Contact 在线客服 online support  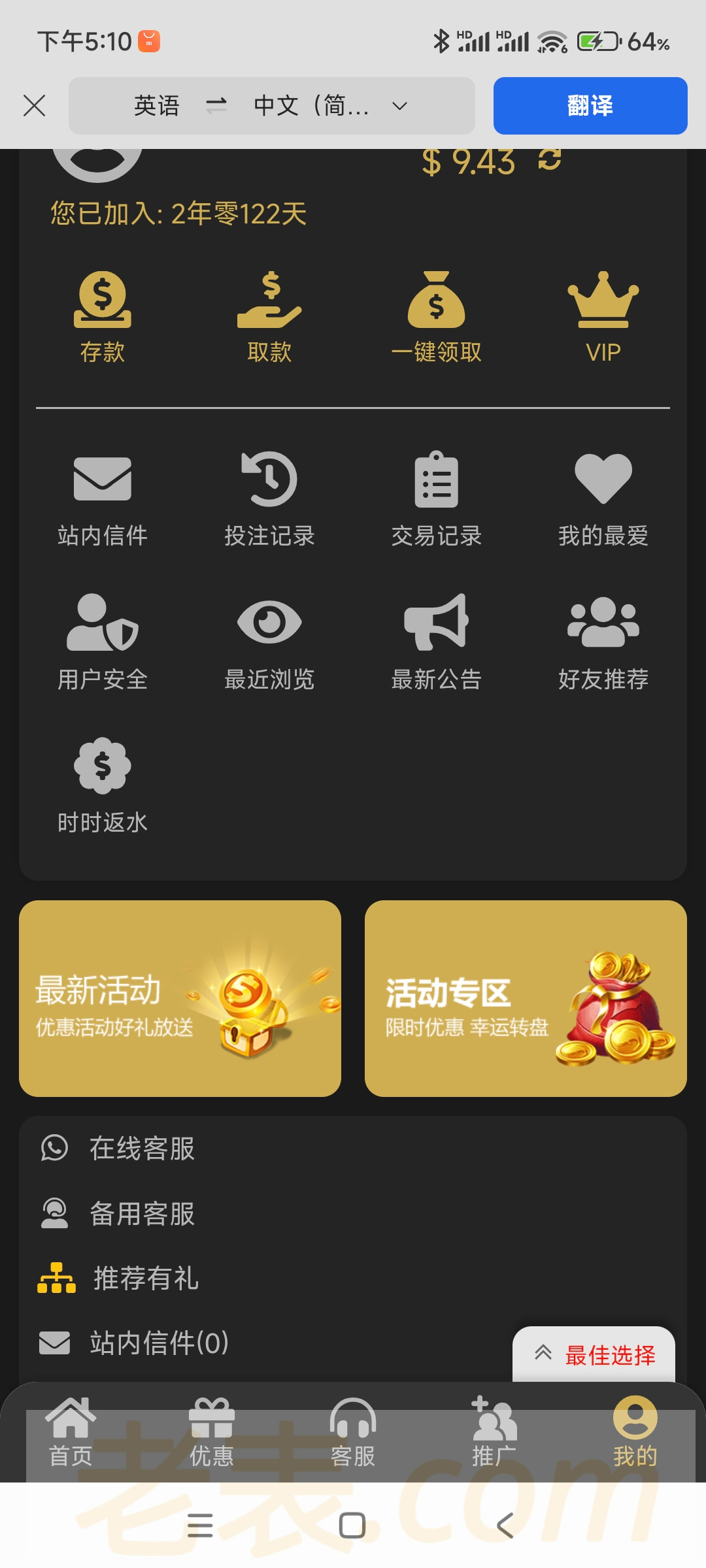pos(142,1149)
